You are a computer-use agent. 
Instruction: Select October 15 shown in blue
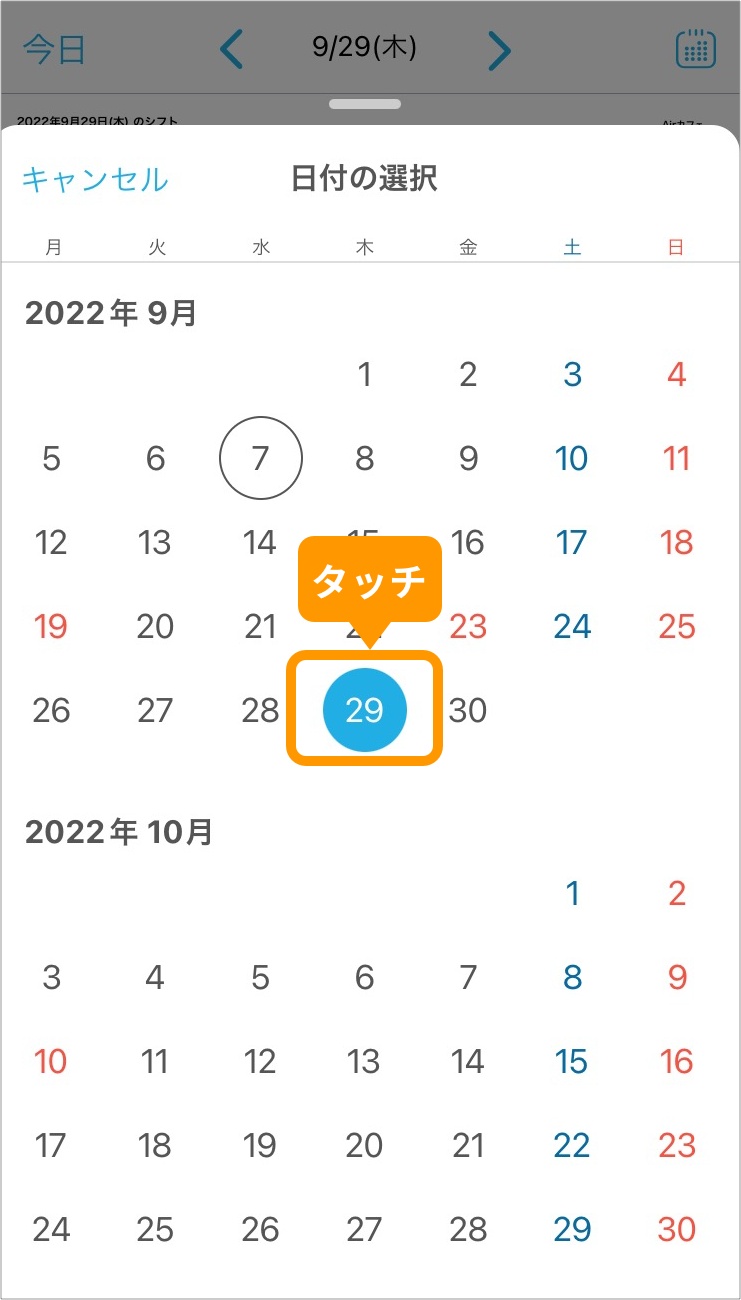571,1061
